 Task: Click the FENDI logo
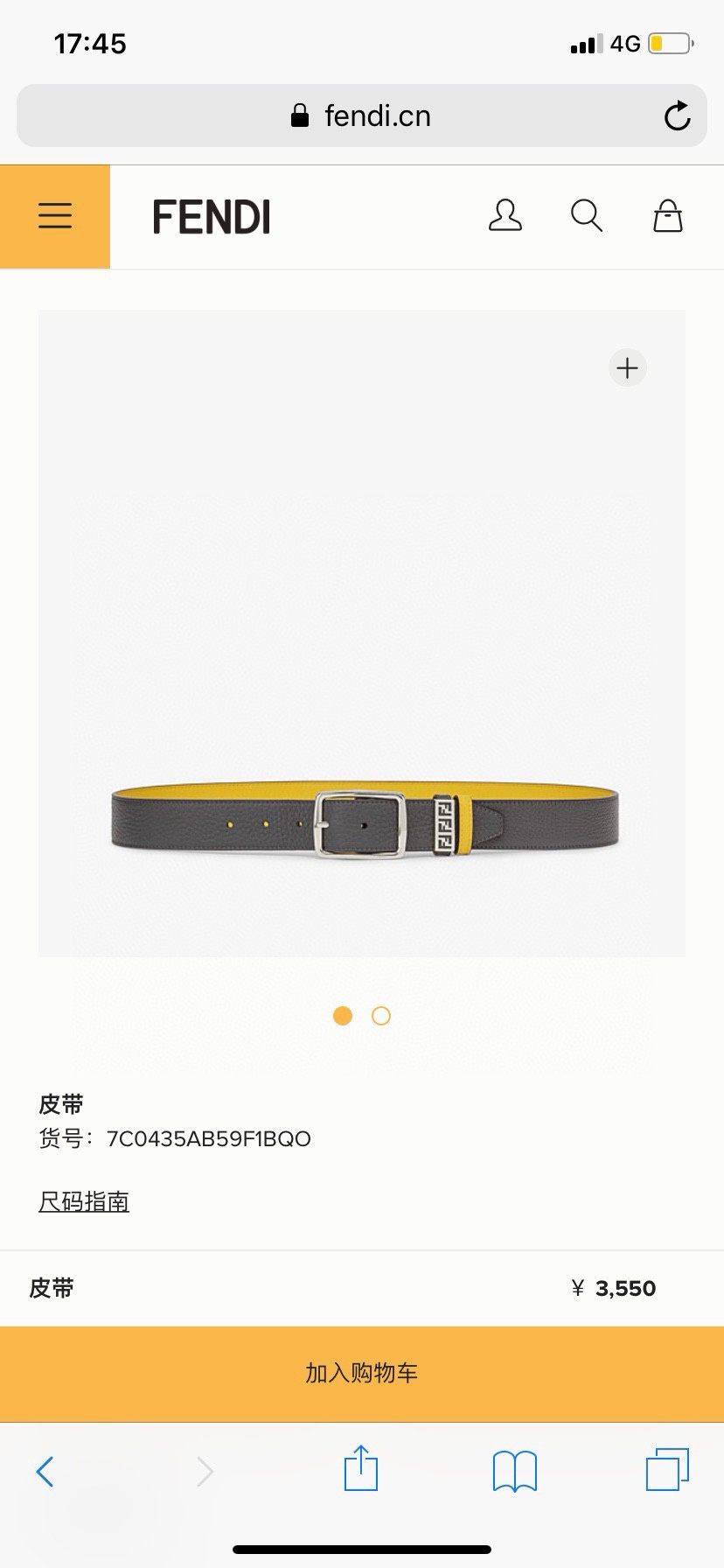(211, 216)
